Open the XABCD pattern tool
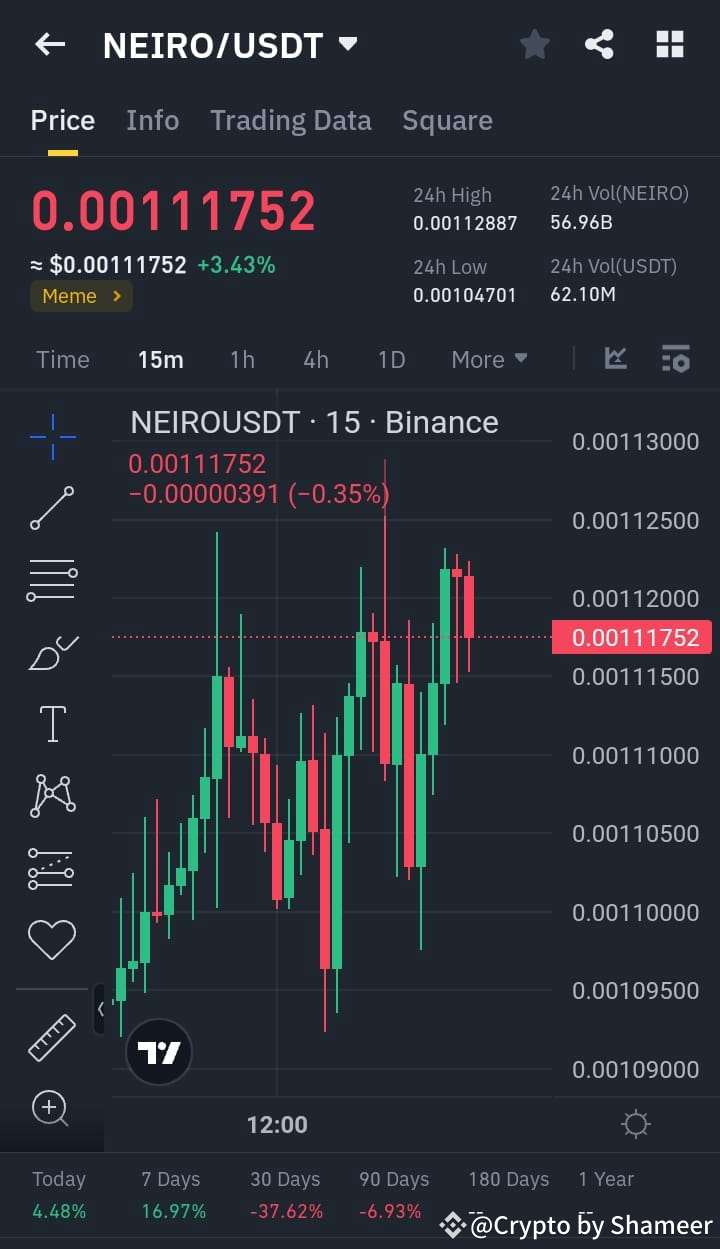Viewport: 720px width, 1249px height. pyautogui.click(x=52, y=794)
